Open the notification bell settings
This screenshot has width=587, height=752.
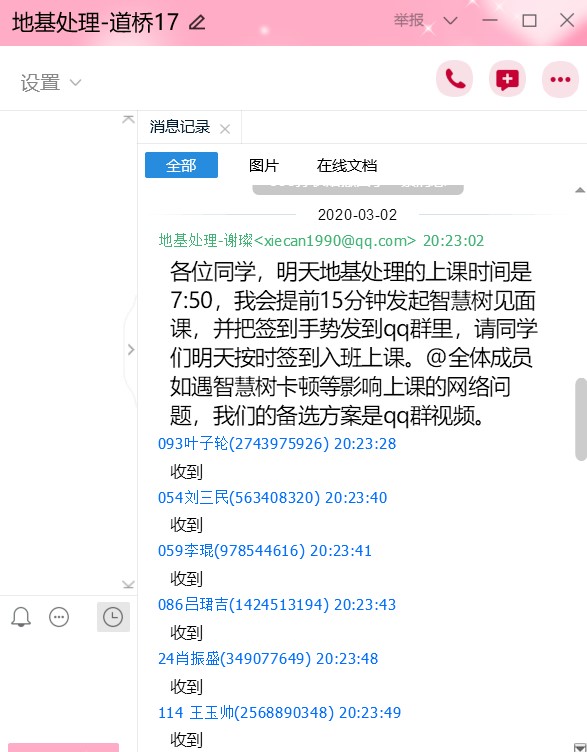coord(21,617)
